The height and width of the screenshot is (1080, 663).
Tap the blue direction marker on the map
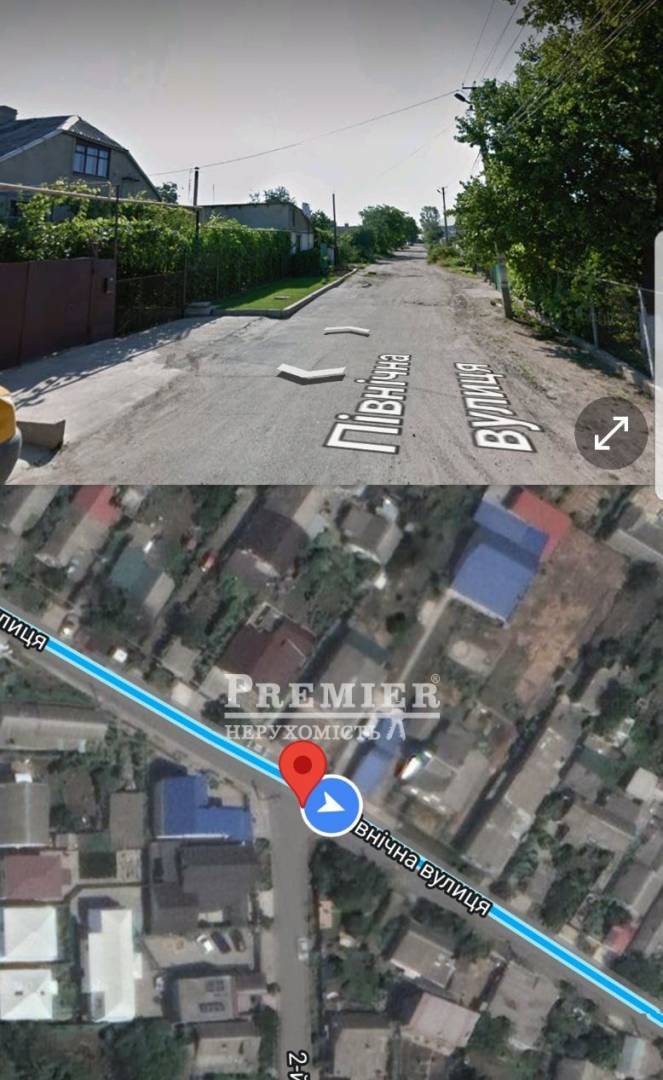(x=331, y=805)
